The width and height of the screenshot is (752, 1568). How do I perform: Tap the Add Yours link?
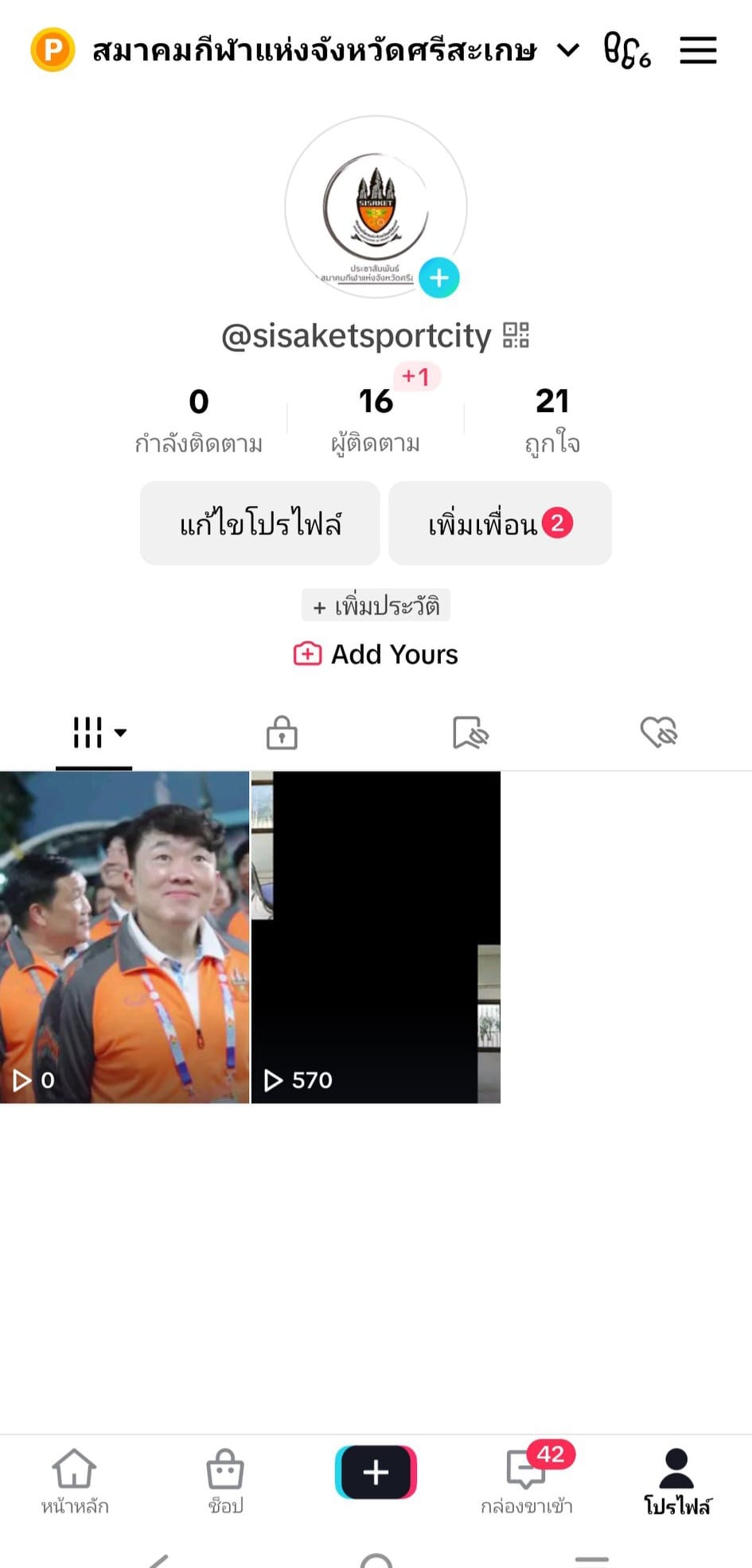[x=376, y=654]
